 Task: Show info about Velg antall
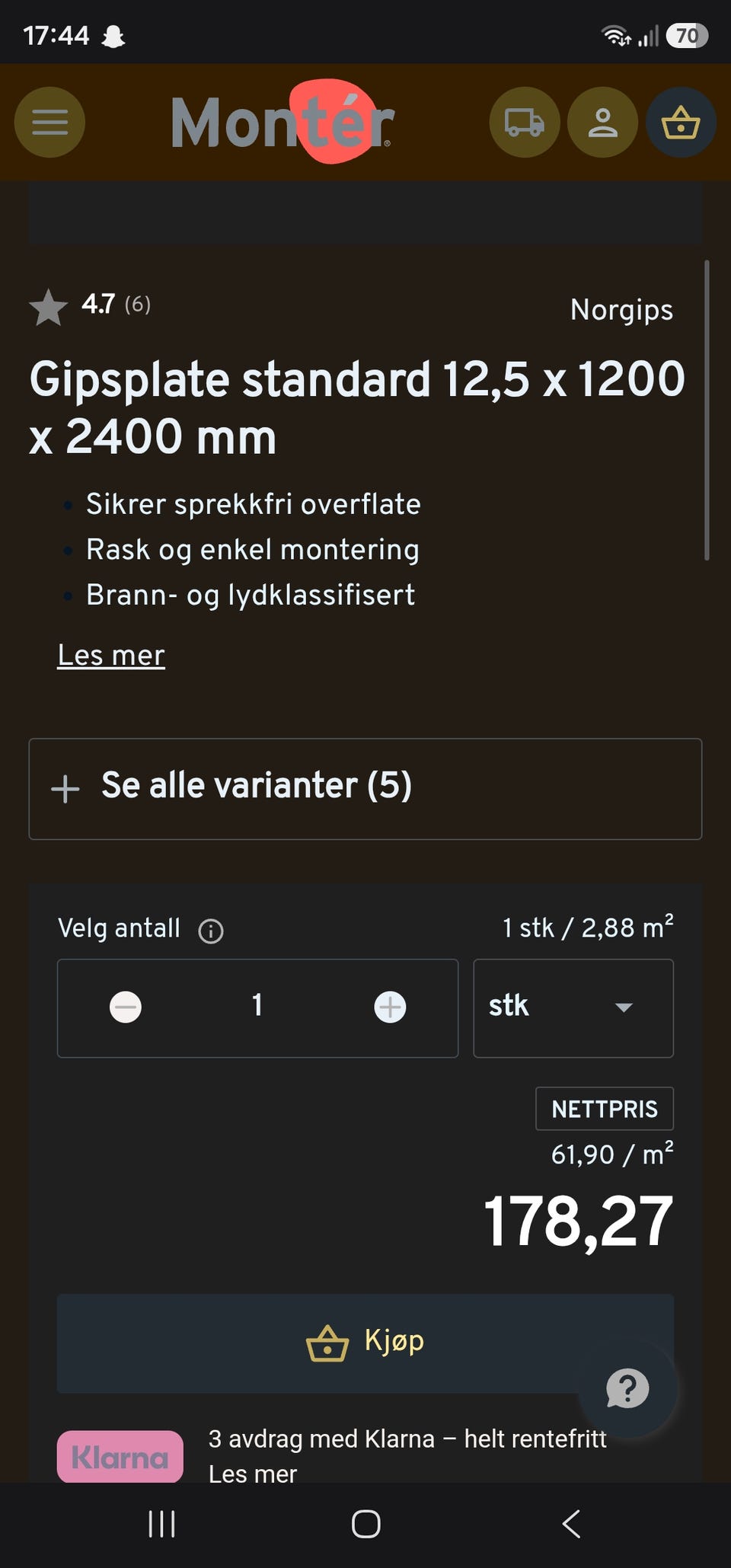(x=211, y=931)
